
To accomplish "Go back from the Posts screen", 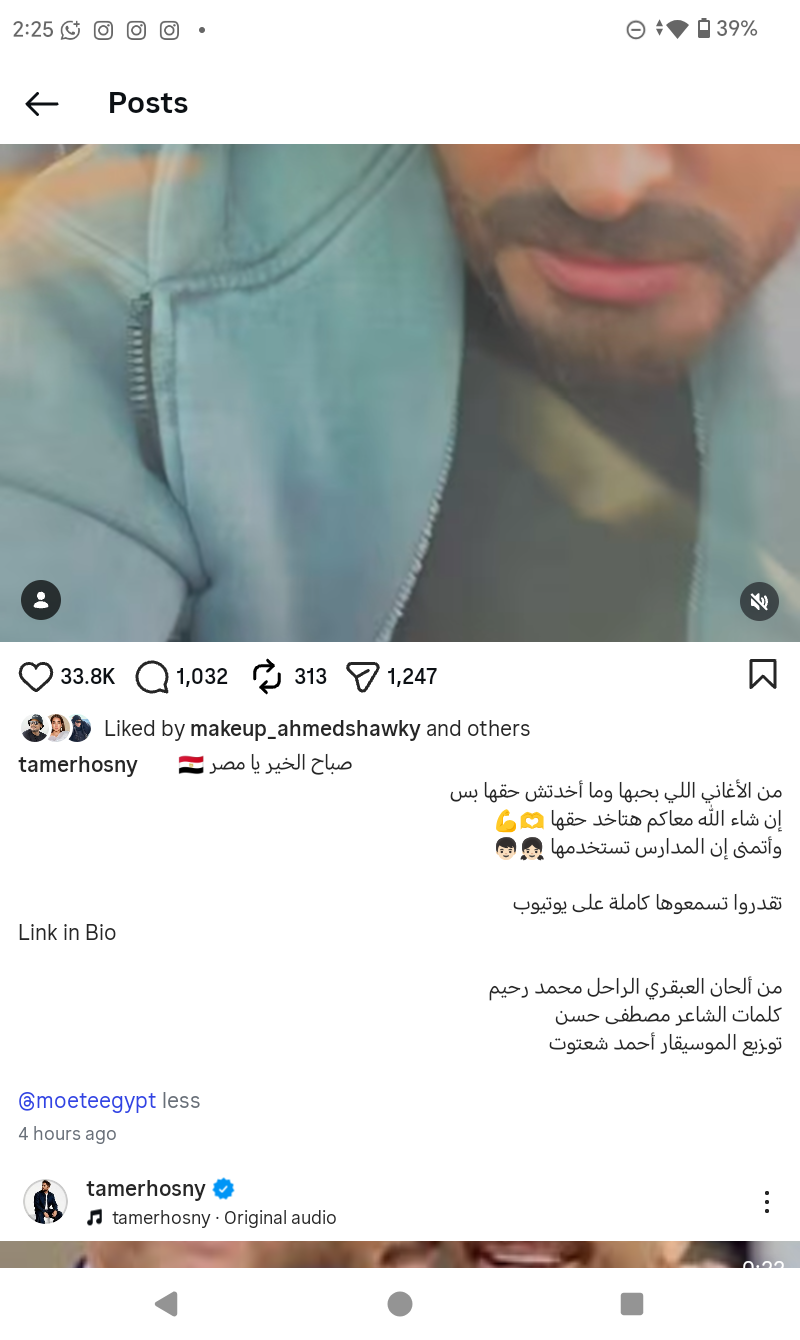I will click(x=42, y=103).
